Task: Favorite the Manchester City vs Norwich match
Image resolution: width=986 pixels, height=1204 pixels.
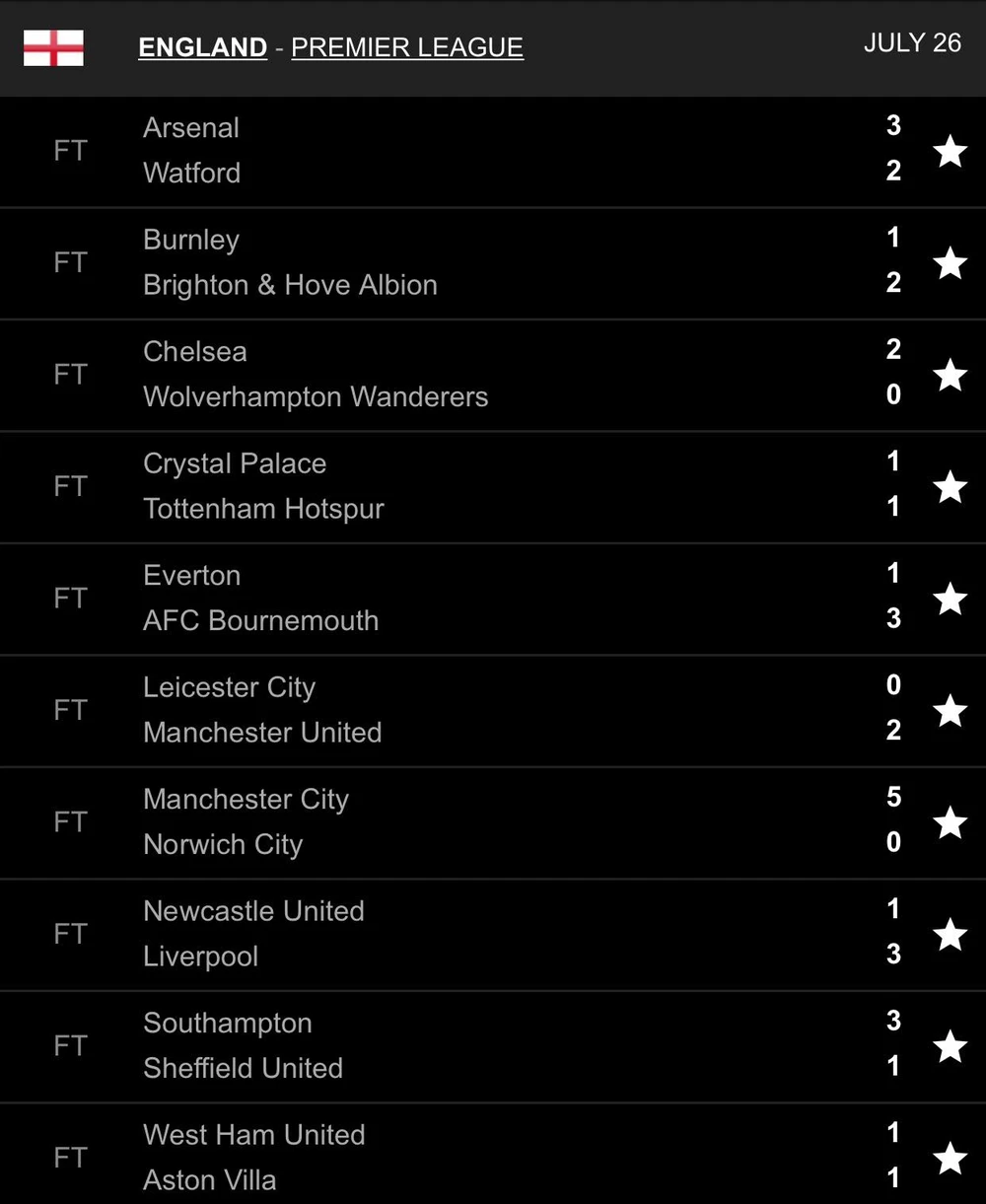Action: click(950, 823)
